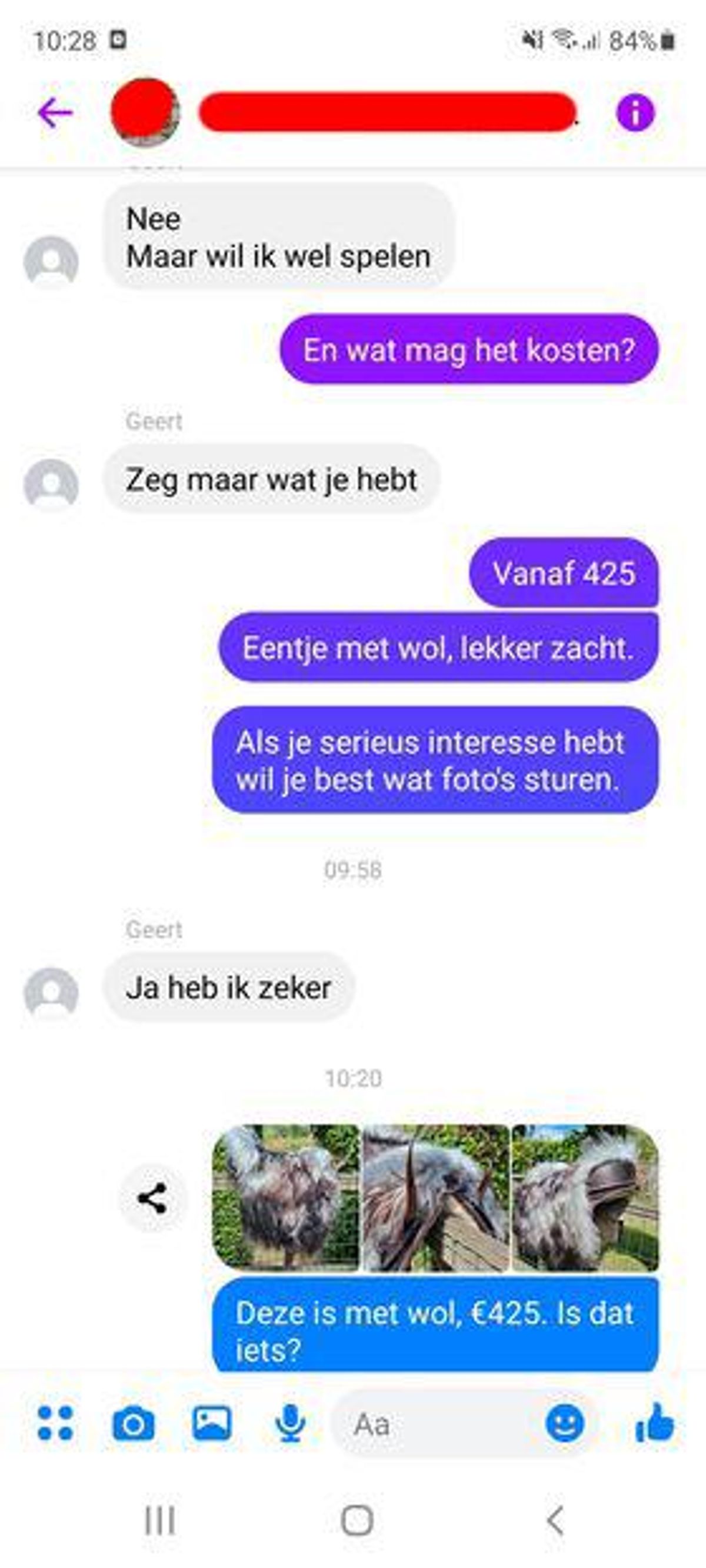Open the third sent photo
706x1568 pixels.
(x=585, y=1197)
